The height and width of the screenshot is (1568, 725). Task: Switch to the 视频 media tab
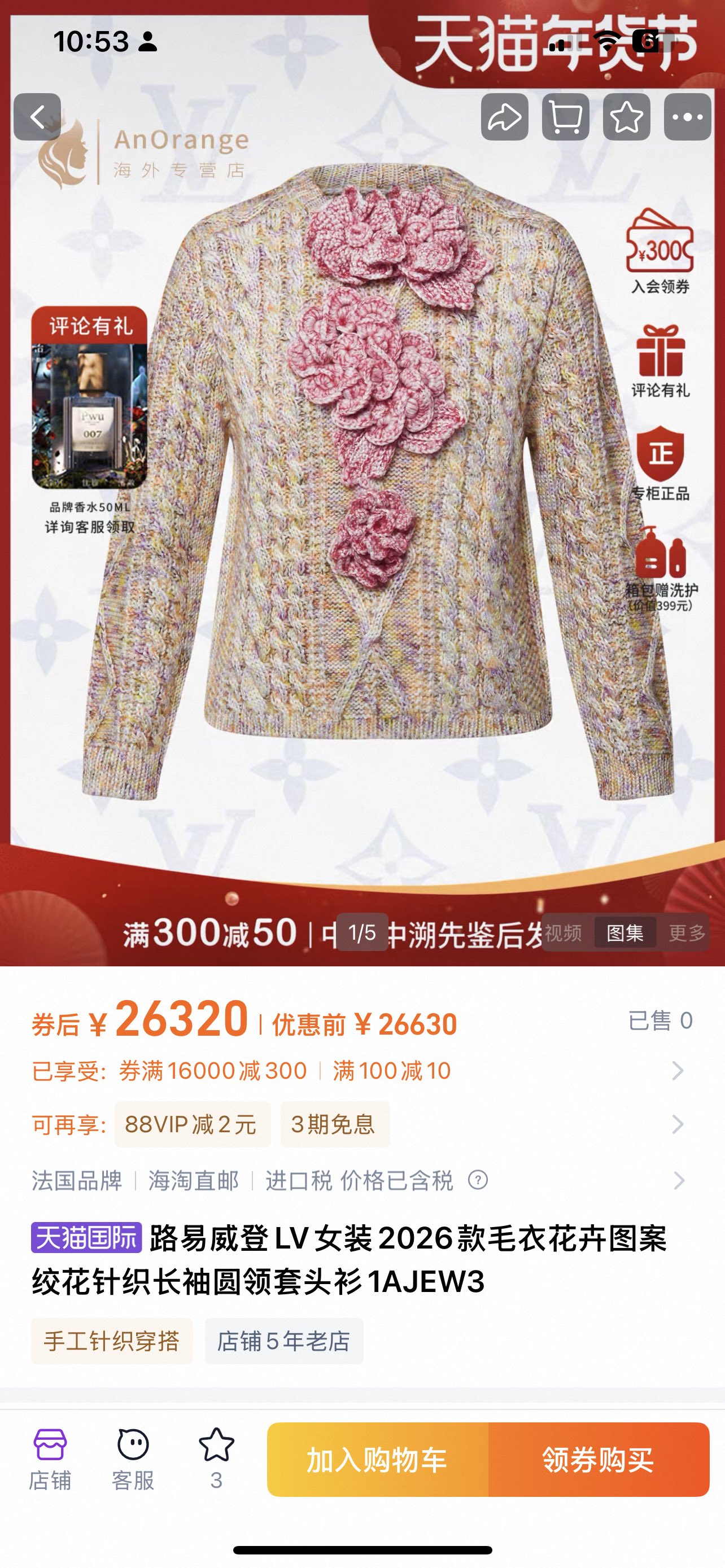563,932
